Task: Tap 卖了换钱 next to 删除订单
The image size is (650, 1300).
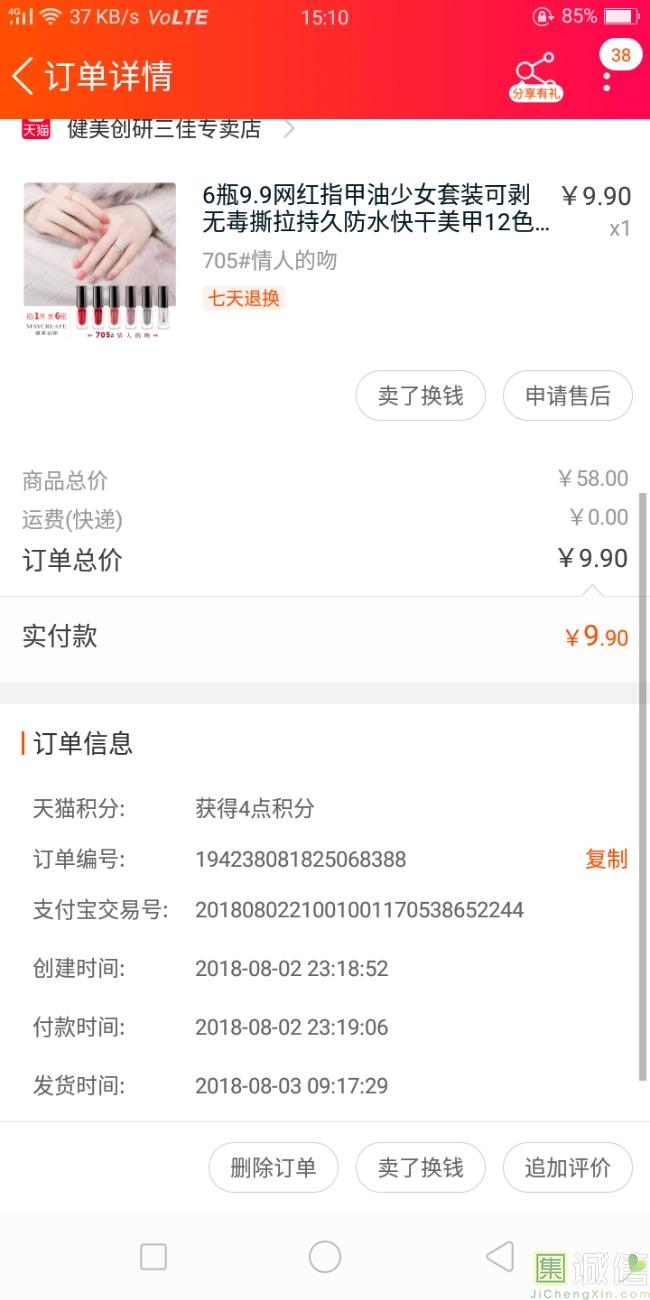Action: 421,1168
